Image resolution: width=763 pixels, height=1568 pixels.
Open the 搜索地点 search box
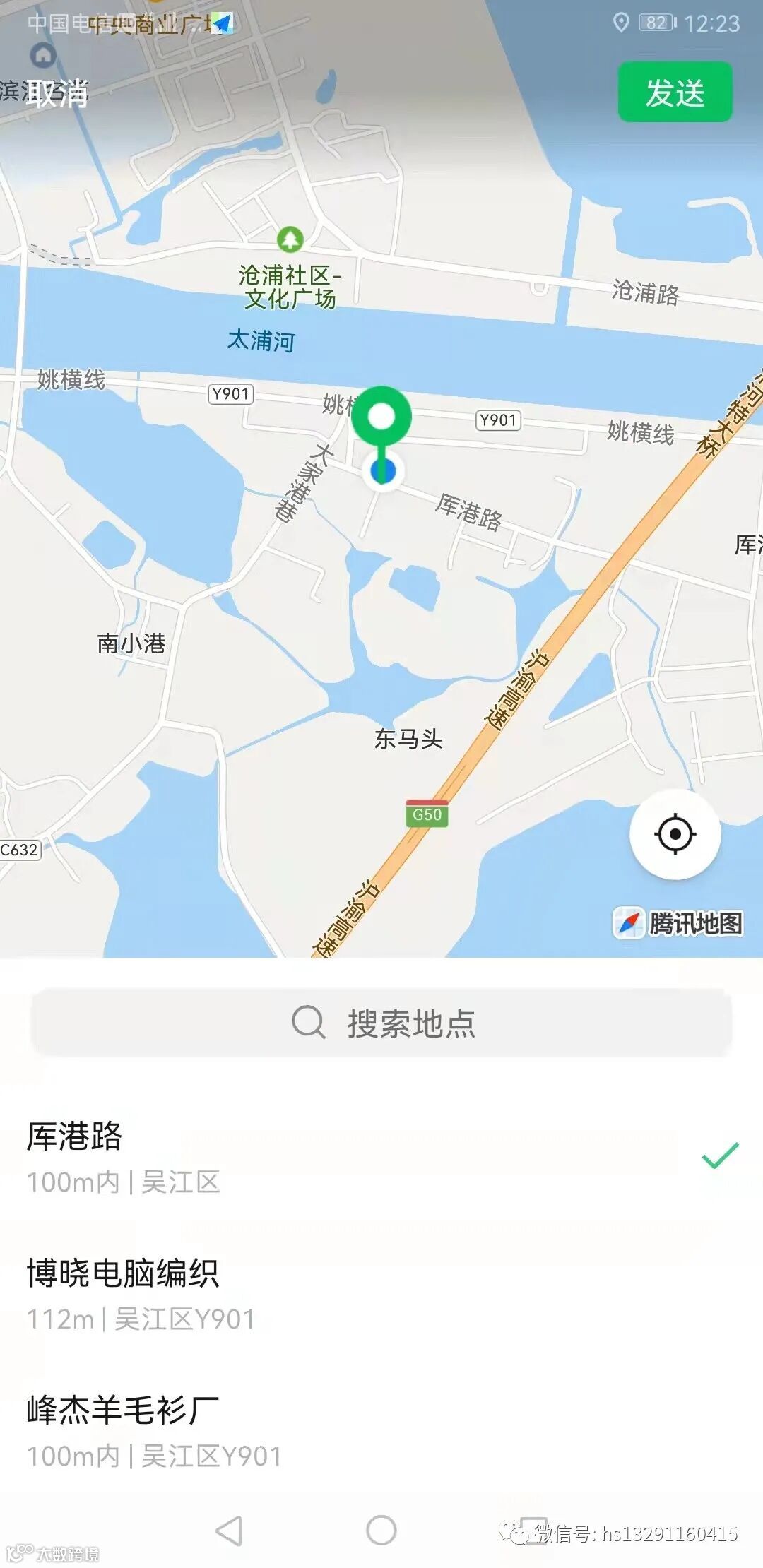pos(381,1023)
